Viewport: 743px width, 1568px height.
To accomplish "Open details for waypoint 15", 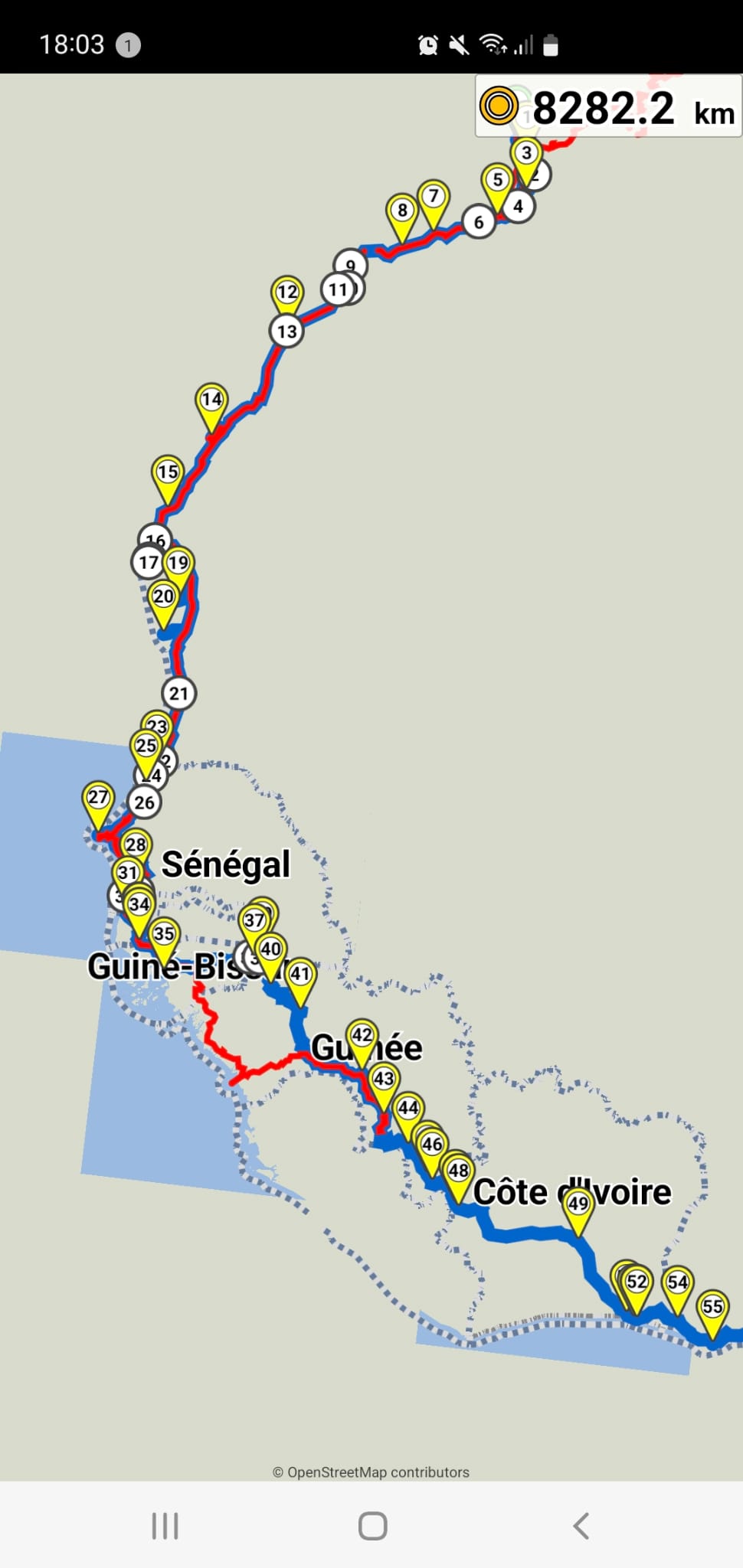I will [x=168, y=472].
